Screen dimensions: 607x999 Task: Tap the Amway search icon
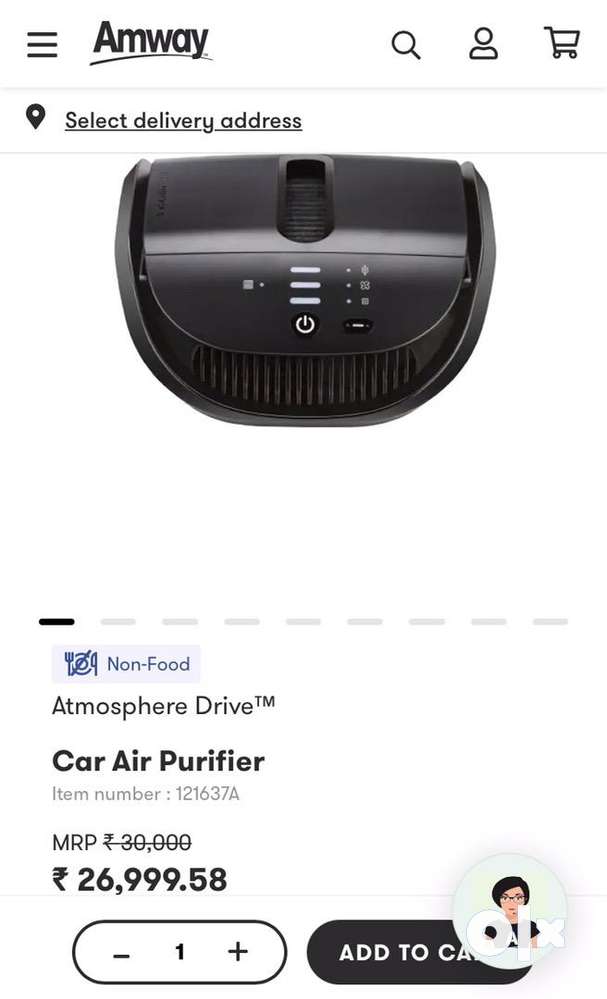coord(406,45)
